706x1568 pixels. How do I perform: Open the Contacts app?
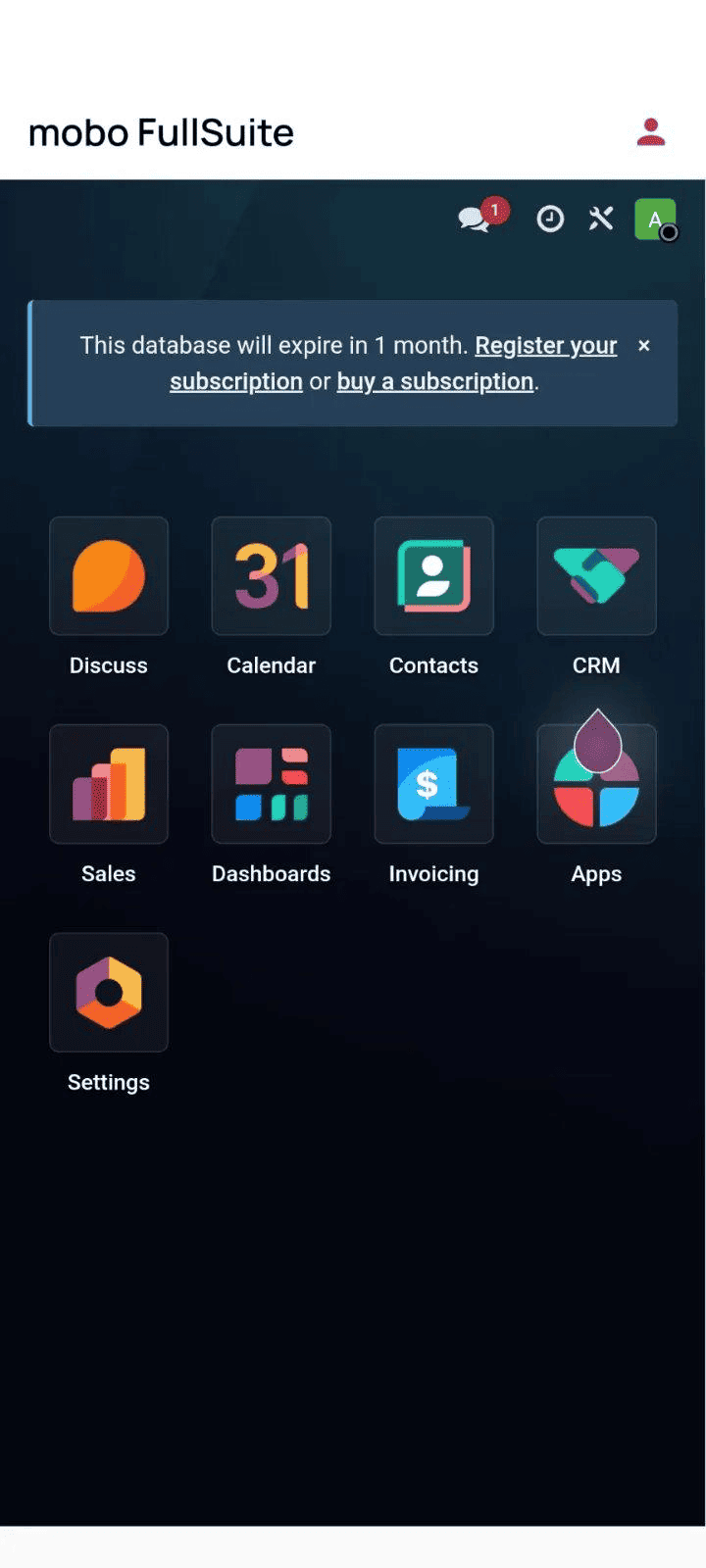coord(433,576)
